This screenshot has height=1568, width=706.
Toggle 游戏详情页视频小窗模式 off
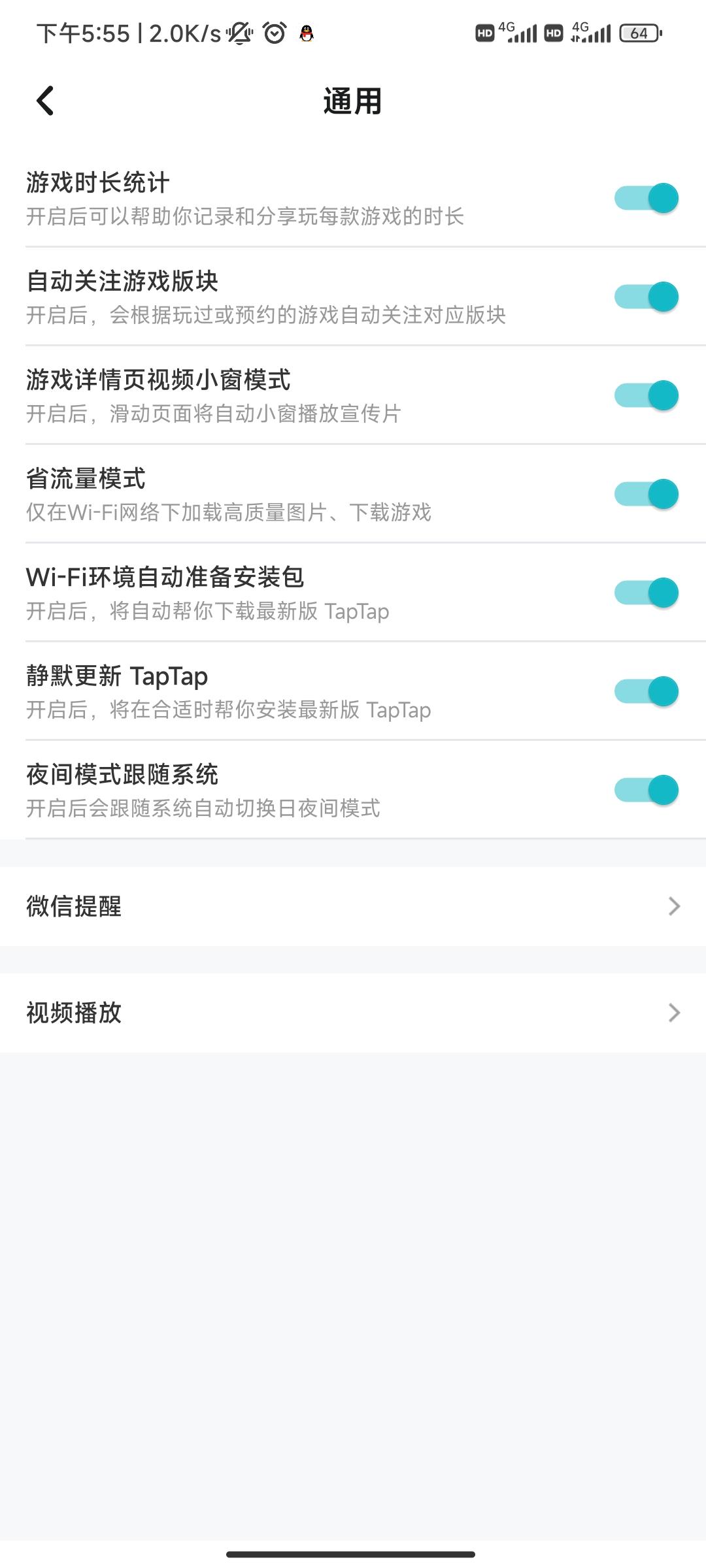[646, 395]
